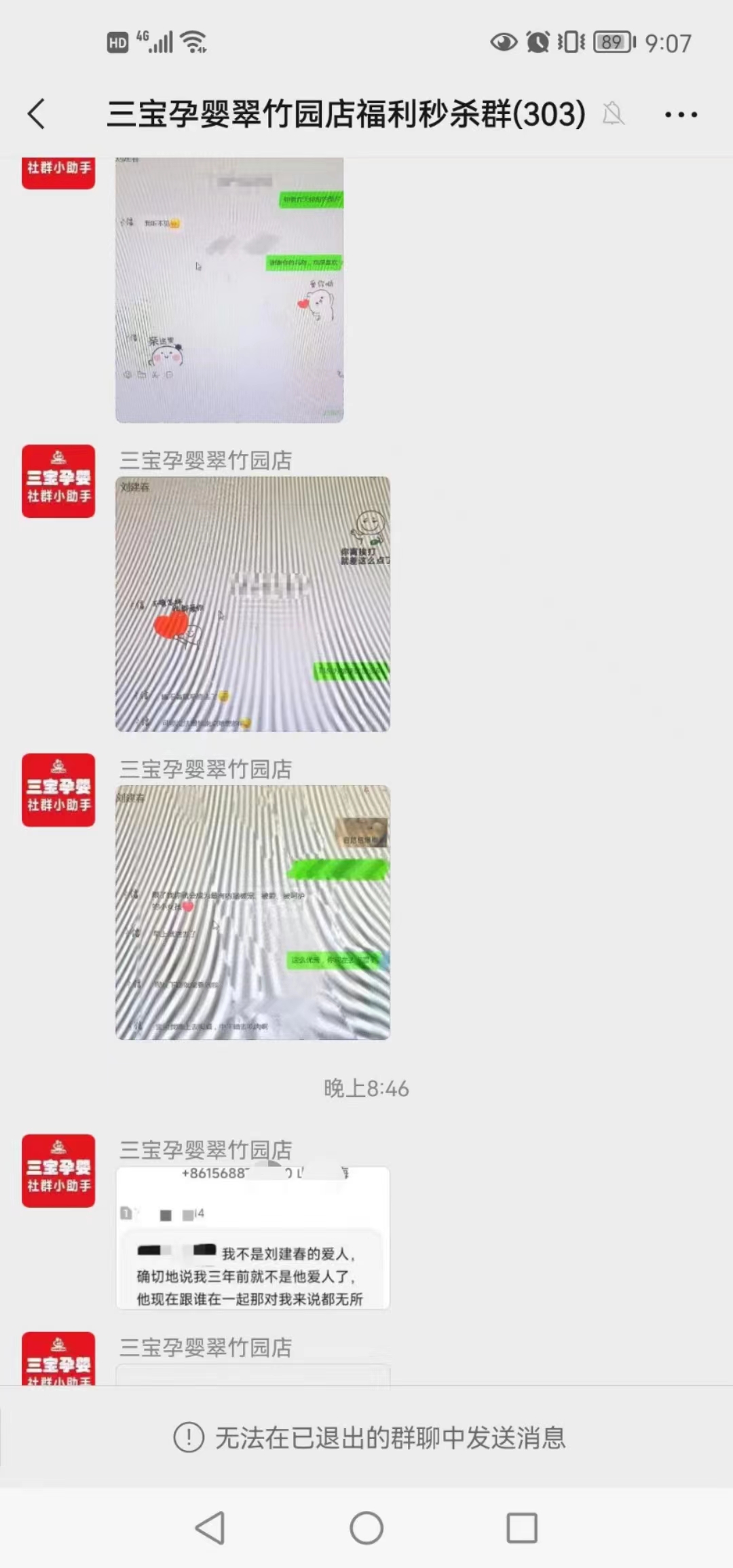Go to the home screen
Viewport: 733px width, 1568px height.
pyautogui.click(x=366, y=1528)
